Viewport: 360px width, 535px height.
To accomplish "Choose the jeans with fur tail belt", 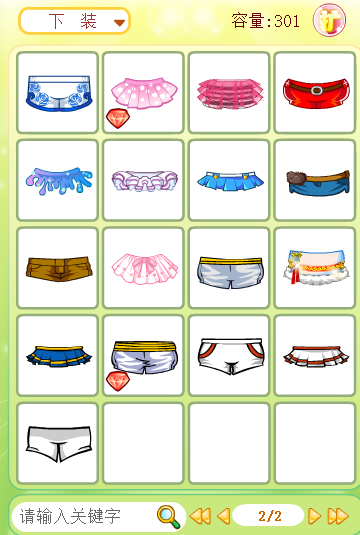I will pyautogui.click(x=315, y=180).
